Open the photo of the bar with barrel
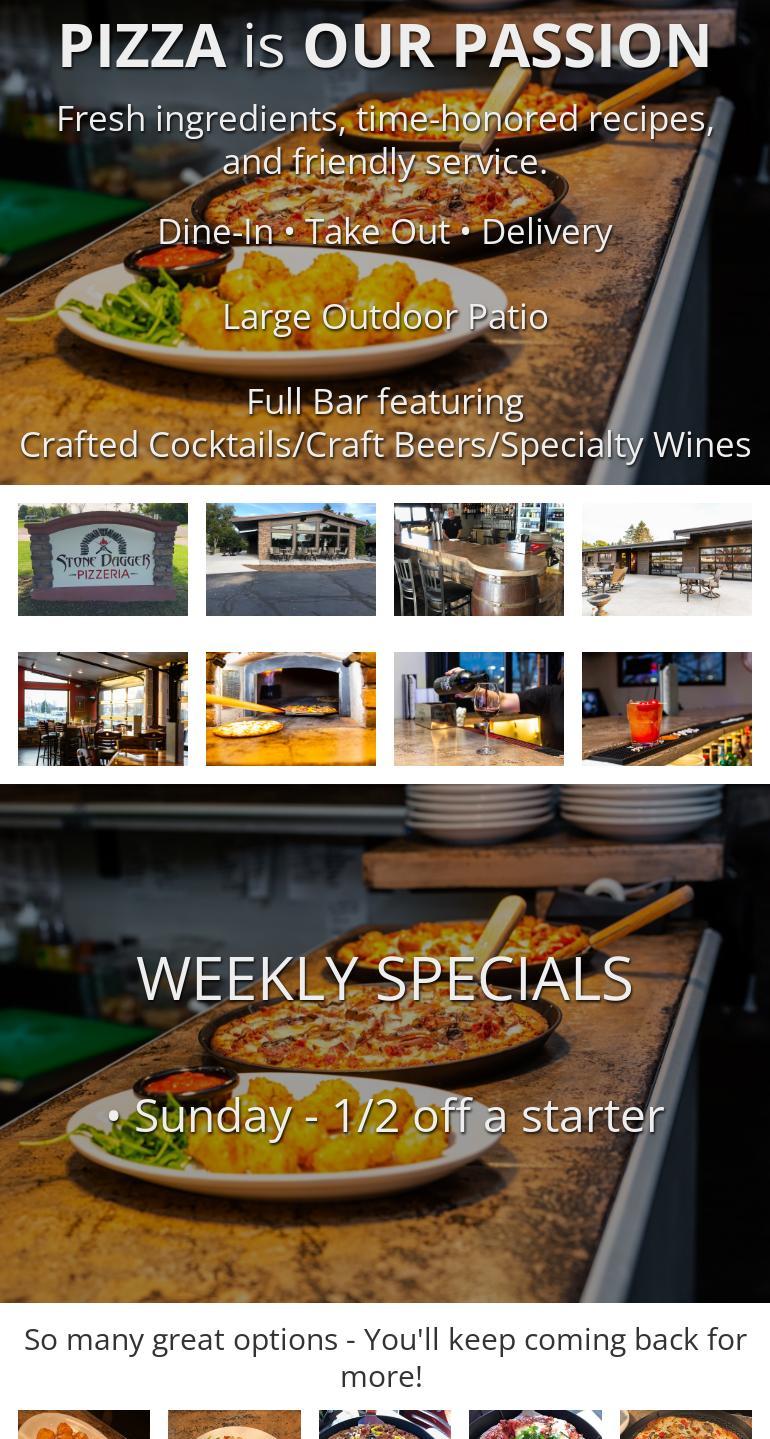This screenshot has height=1439, width=770. point(479,559)
